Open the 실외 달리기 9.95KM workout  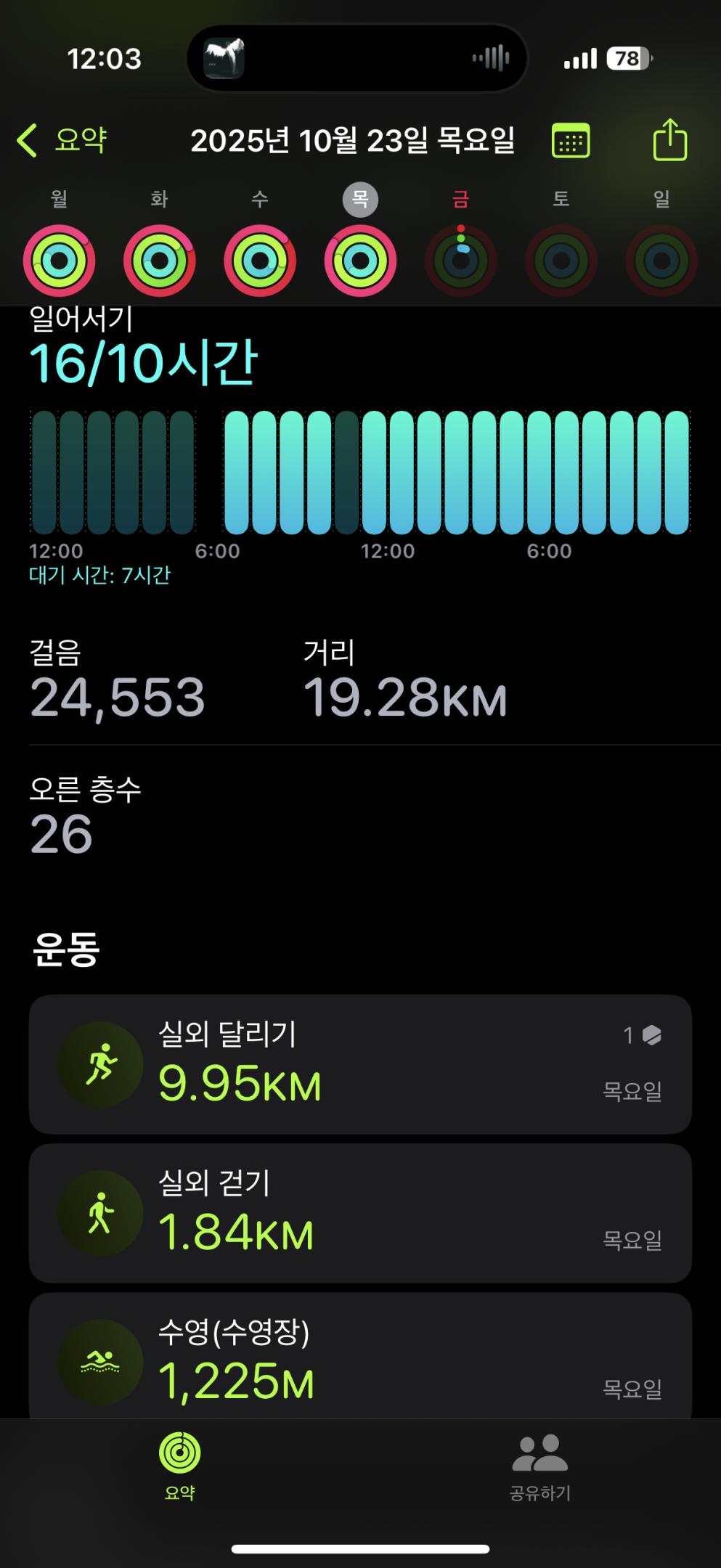click(x=360, y=1064)
